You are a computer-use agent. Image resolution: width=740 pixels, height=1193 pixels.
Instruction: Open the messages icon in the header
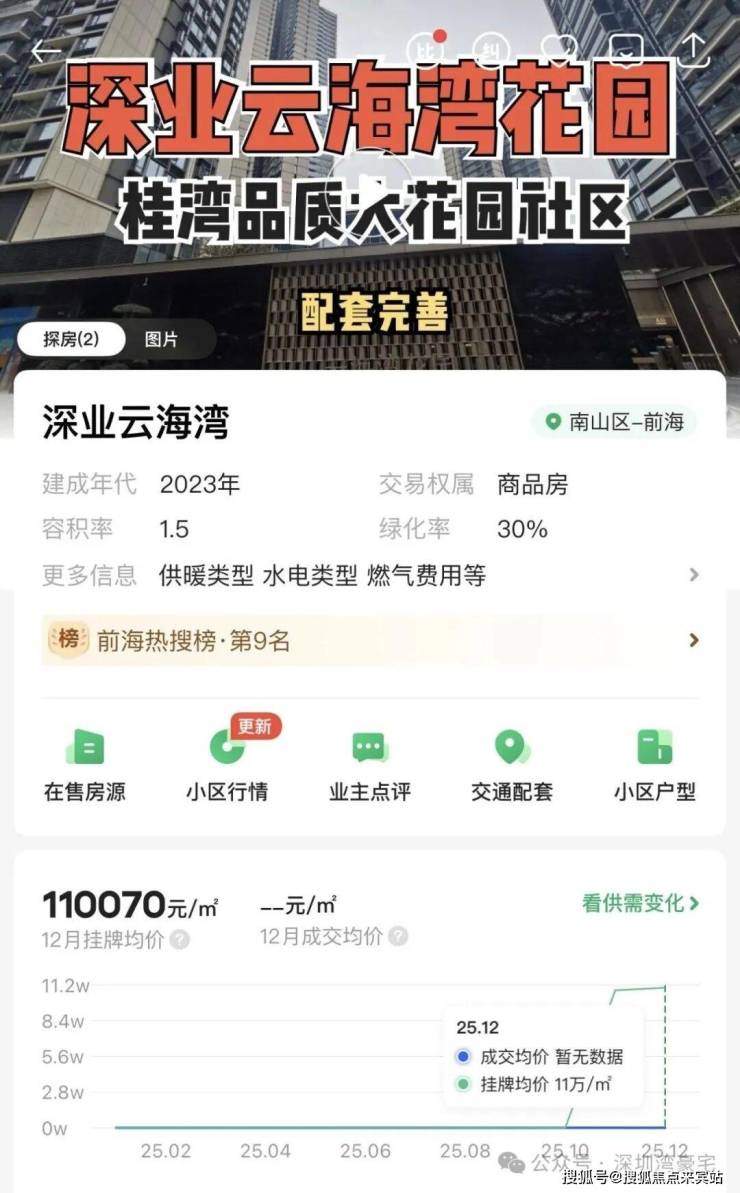click(625, 51)
